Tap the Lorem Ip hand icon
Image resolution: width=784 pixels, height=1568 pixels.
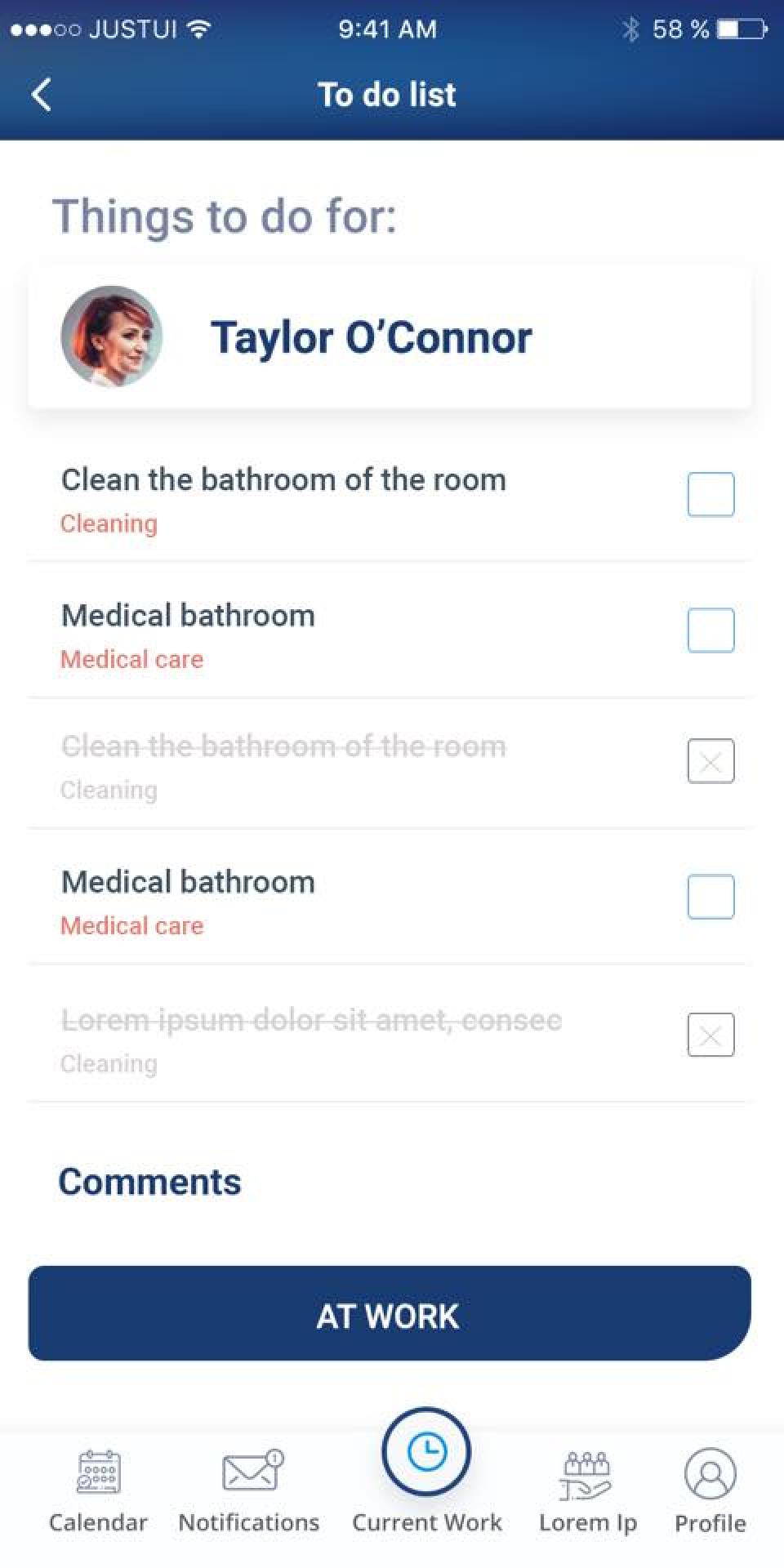[x=587, y=1470]
